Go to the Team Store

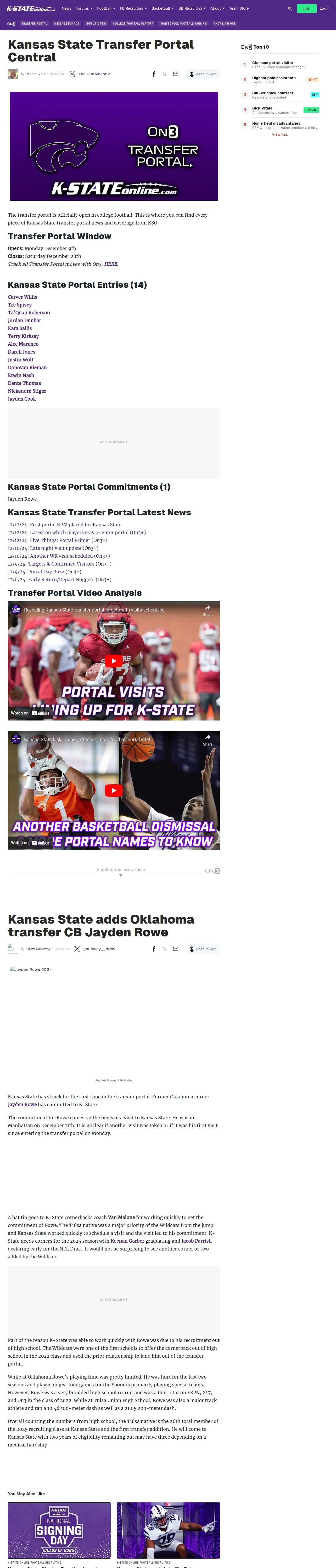[x=238, y=9]
